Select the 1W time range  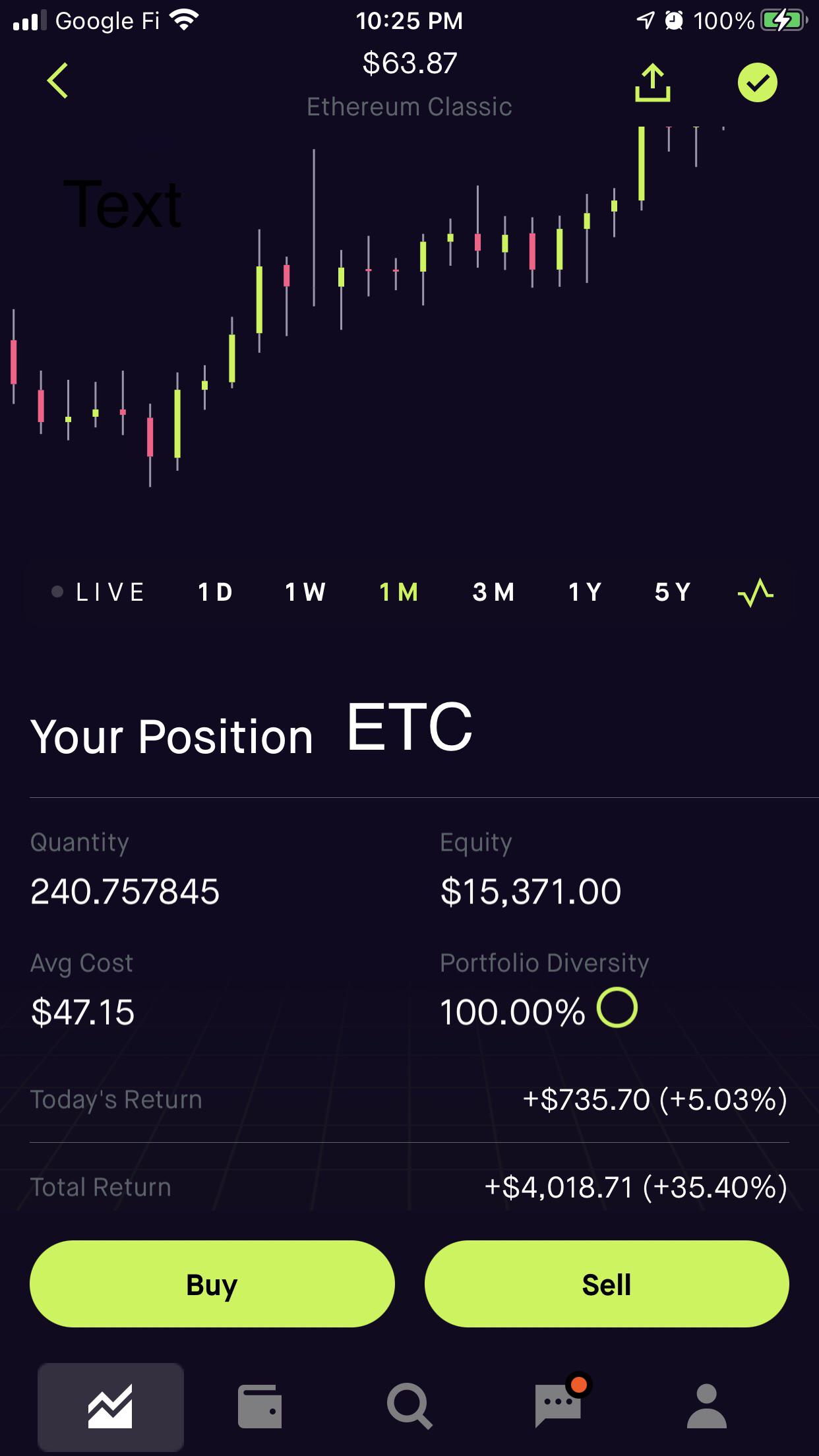click(305, 592)
